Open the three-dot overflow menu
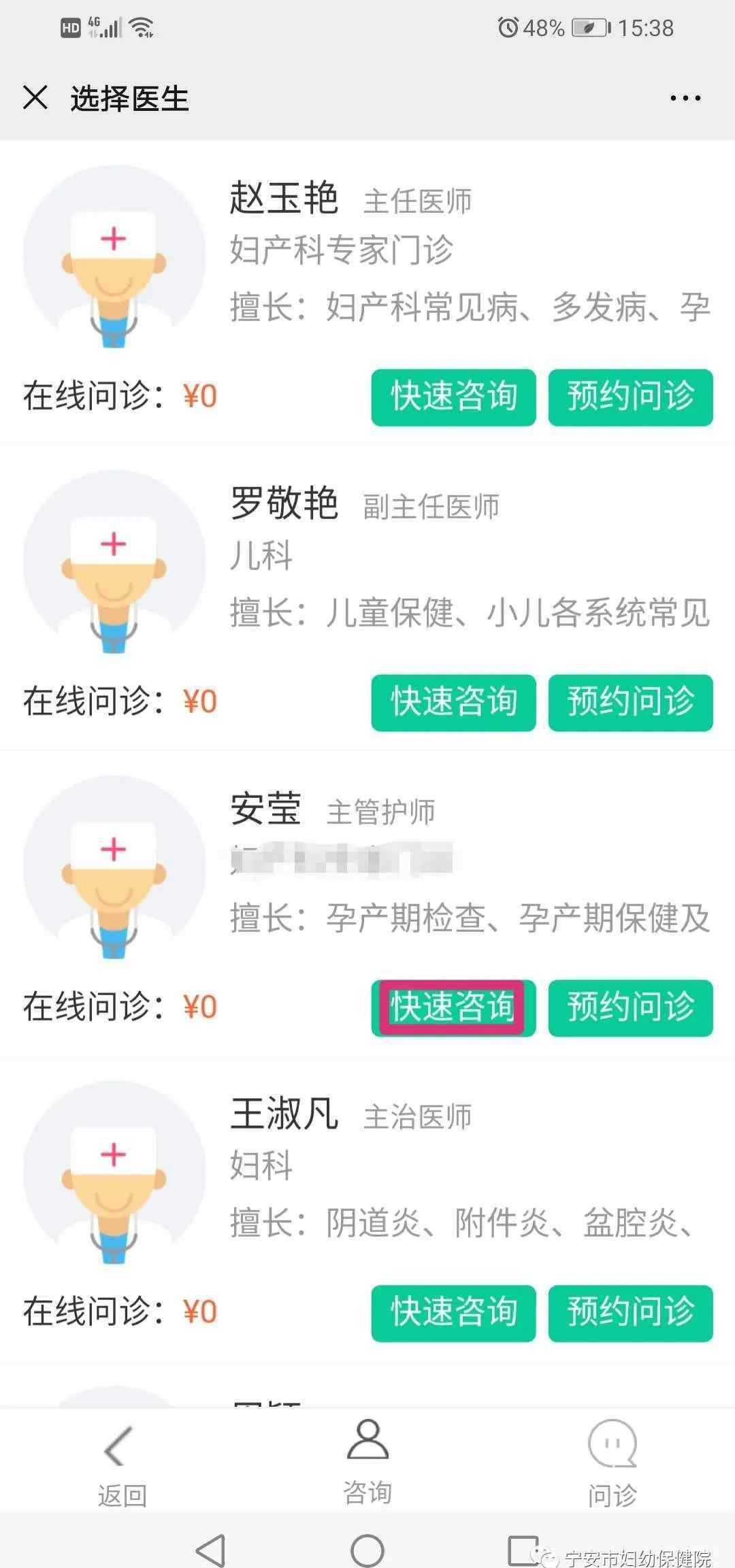 [x=685, y=98]
